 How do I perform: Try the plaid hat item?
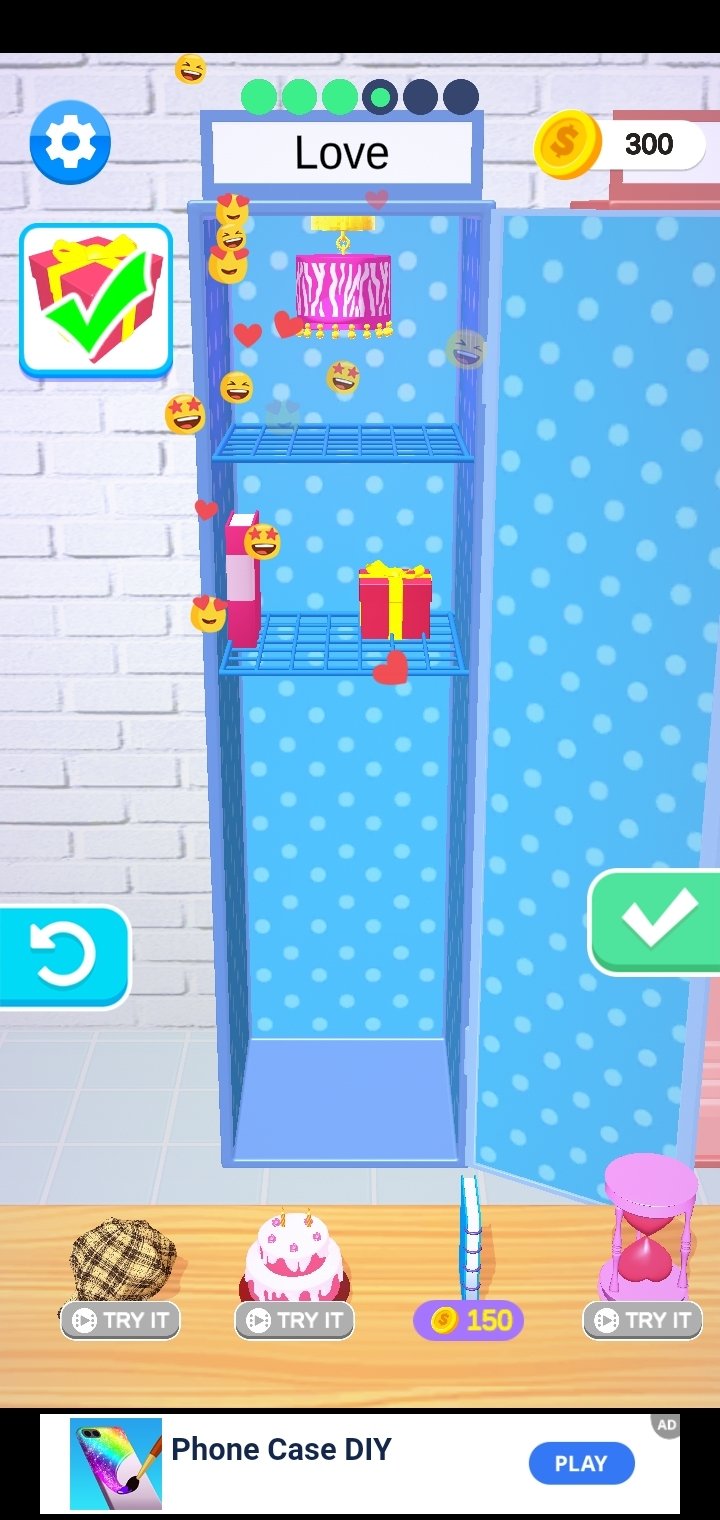click(121, 1320)
